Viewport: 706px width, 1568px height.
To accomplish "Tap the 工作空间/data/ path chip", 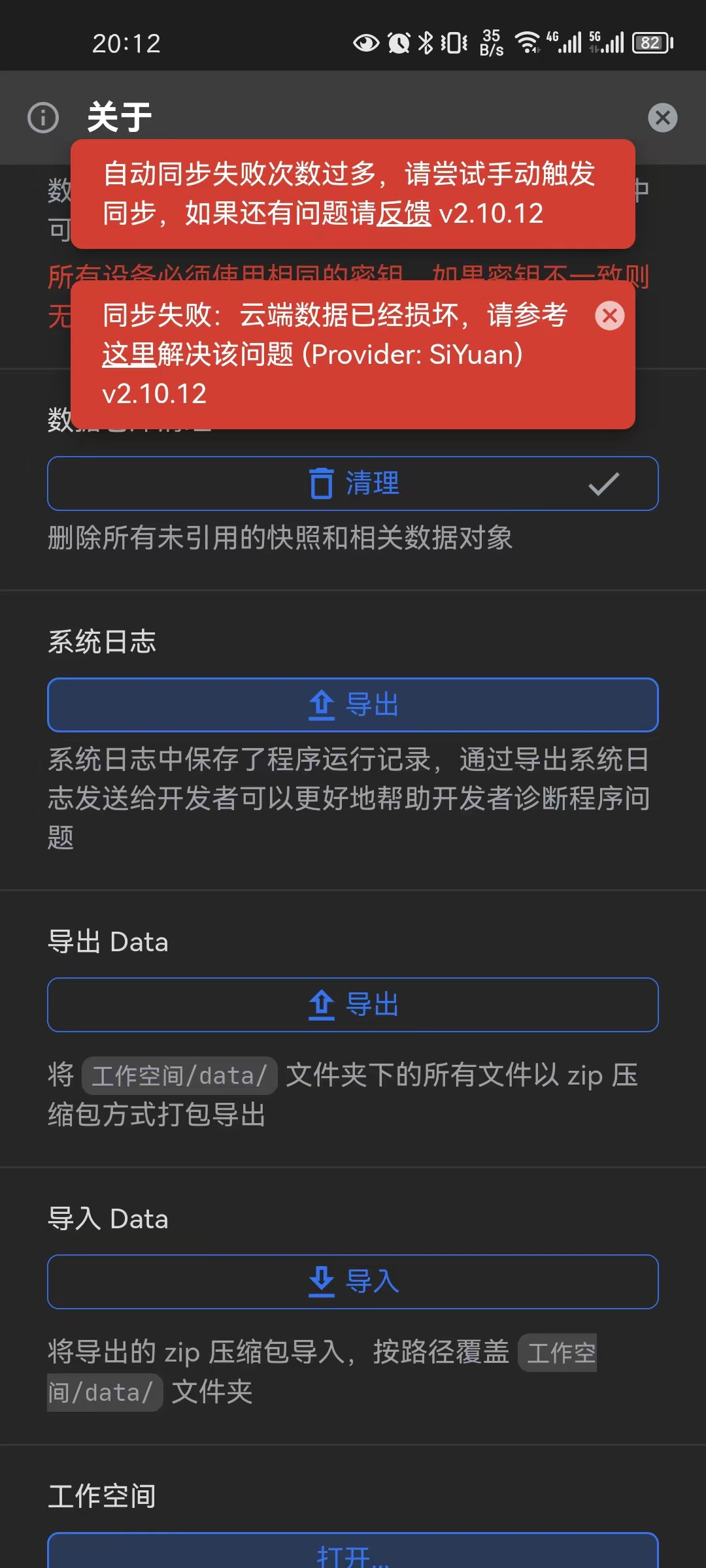I will click(x=179, y=1075).
